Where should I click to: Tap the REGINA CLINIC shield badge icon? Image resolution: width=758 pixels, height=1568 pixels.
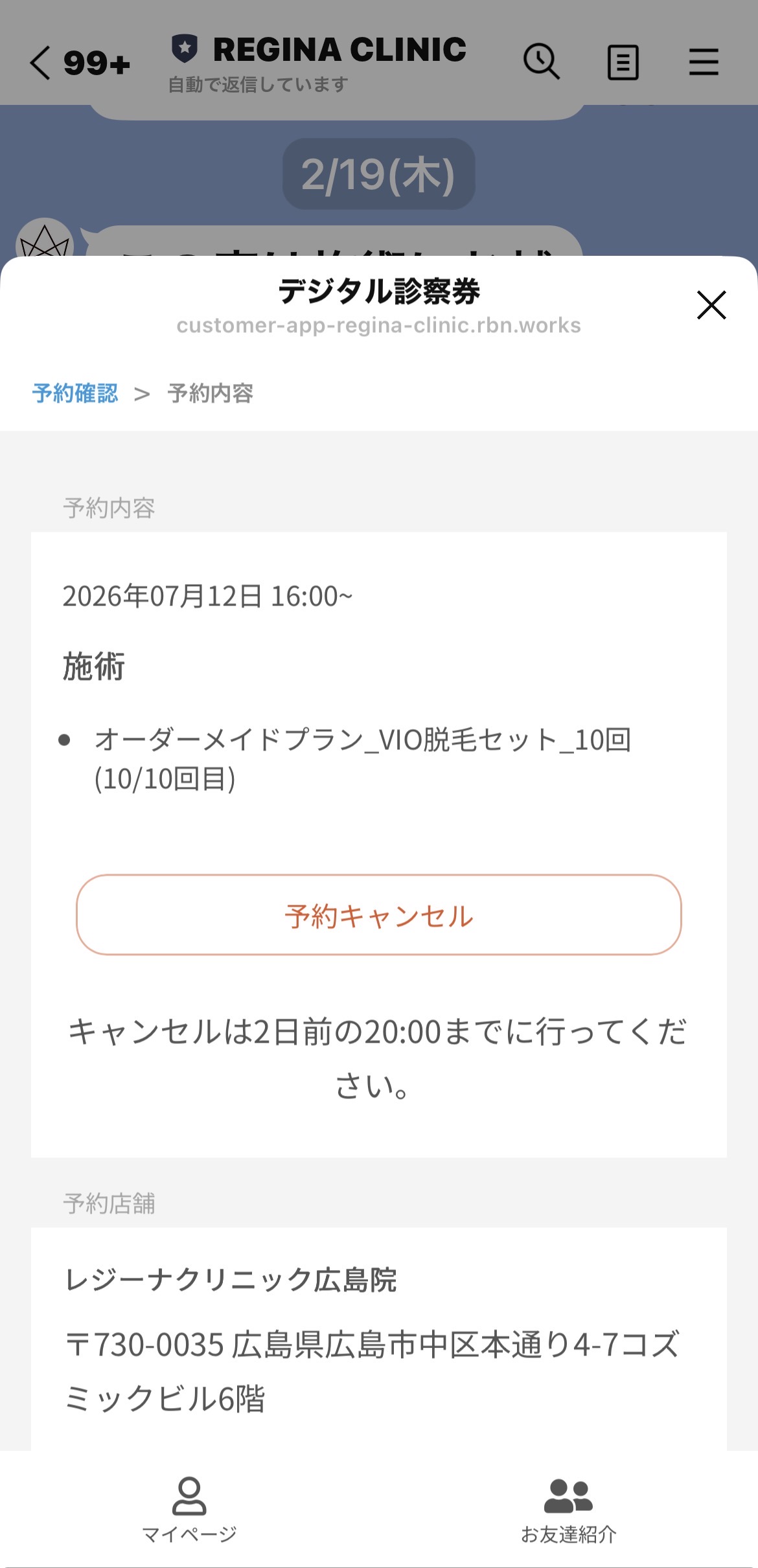185,47
